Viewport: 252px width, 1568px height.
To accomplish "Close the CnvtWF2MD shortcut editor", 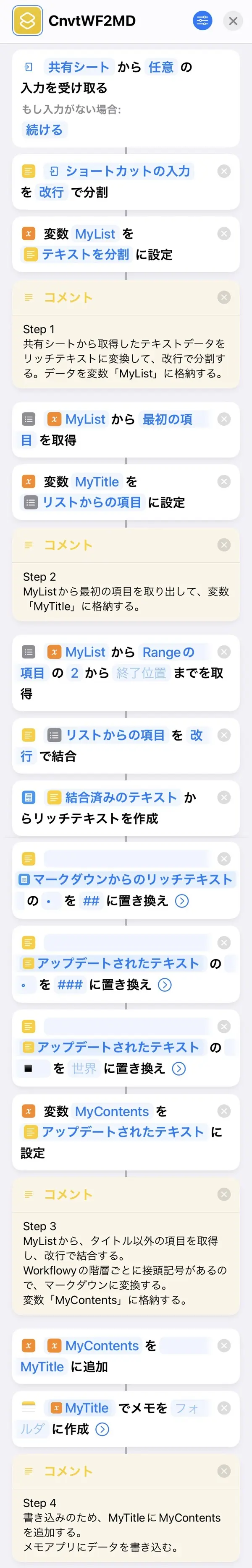I will 233,21.
